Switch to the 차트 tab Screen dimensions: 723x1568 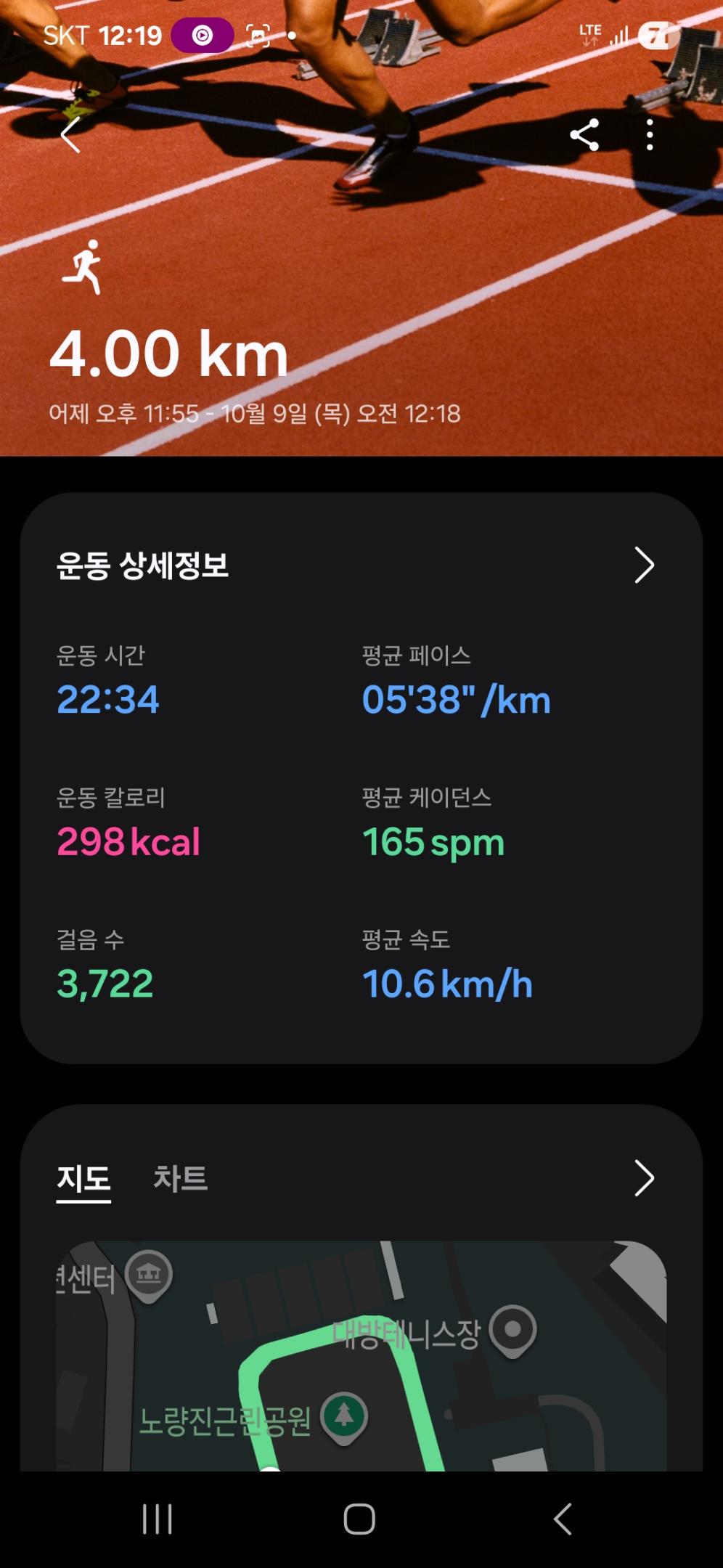click(x=180, y=1178)
